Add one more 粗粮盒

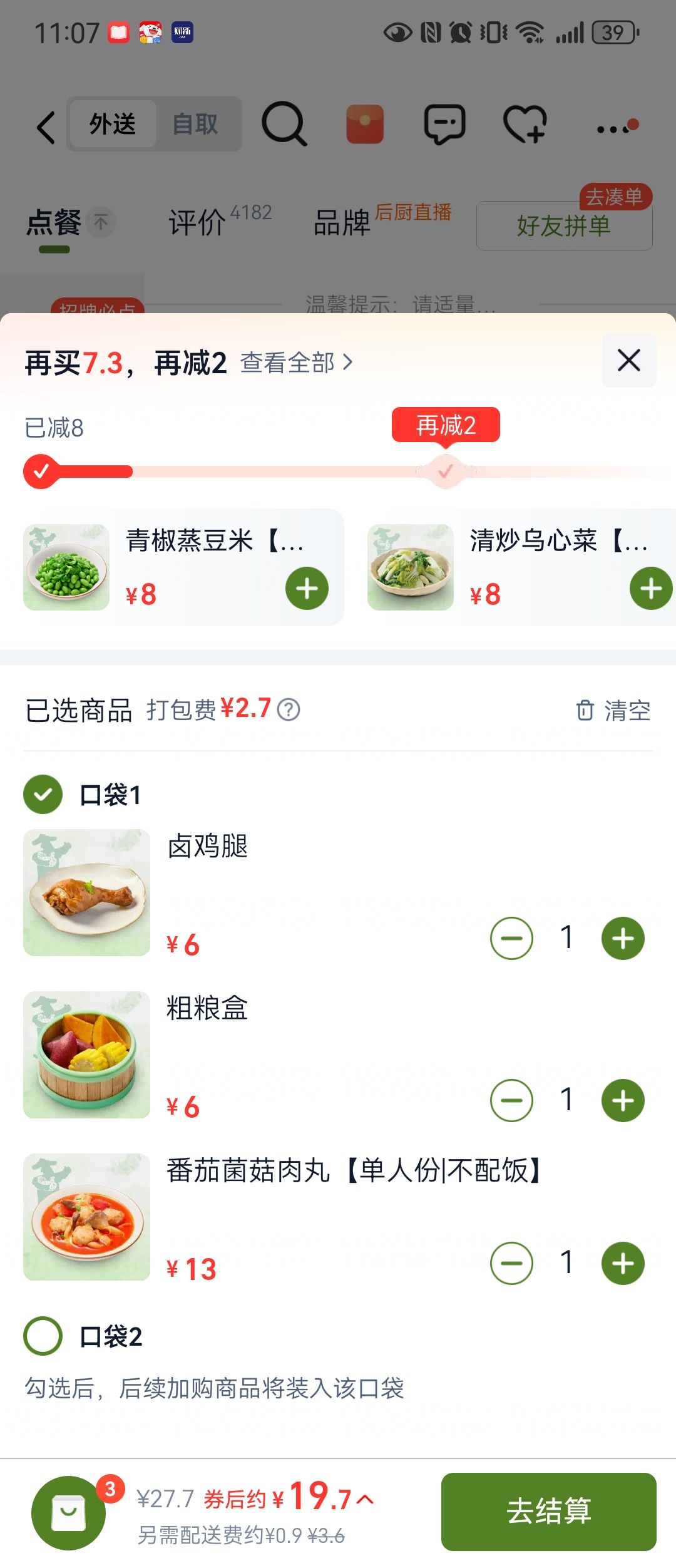coord(623,1101)
